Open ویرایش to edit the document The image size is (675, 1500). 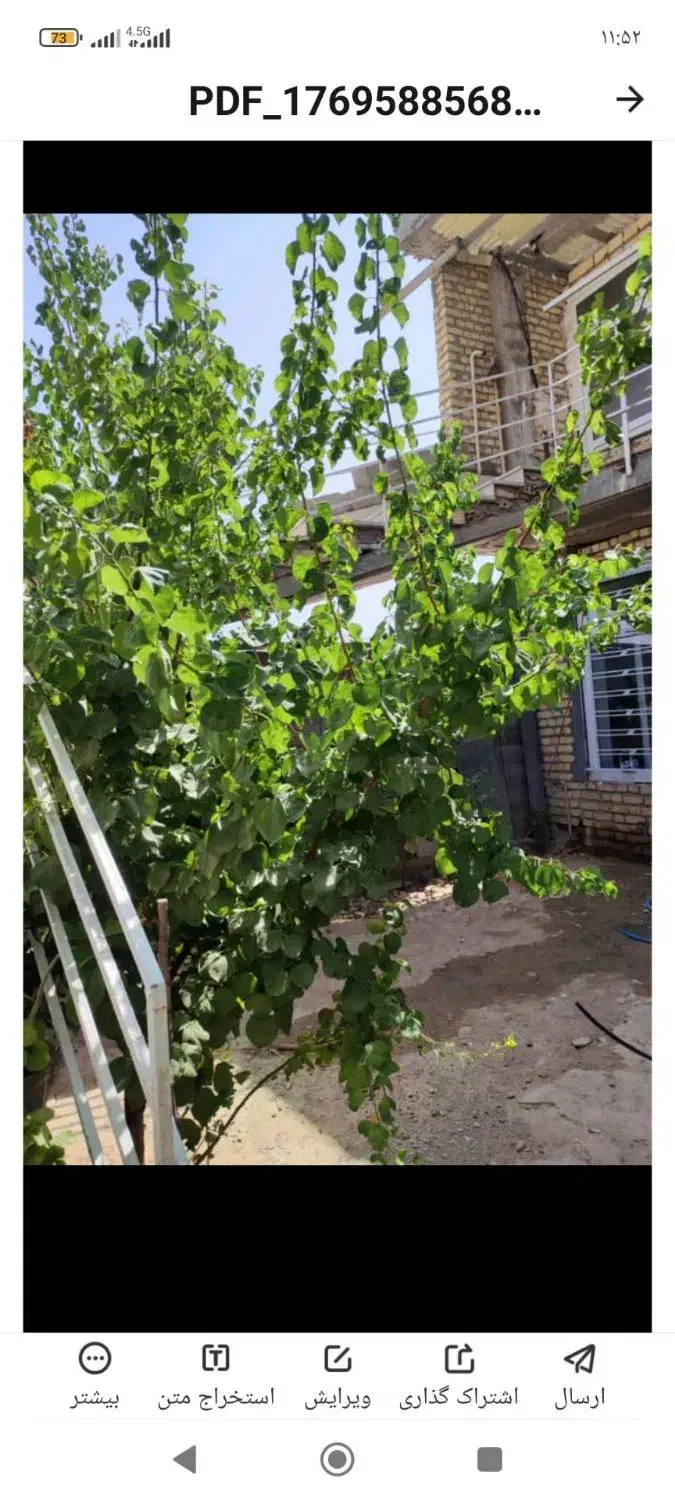(x=338, y=1376)
